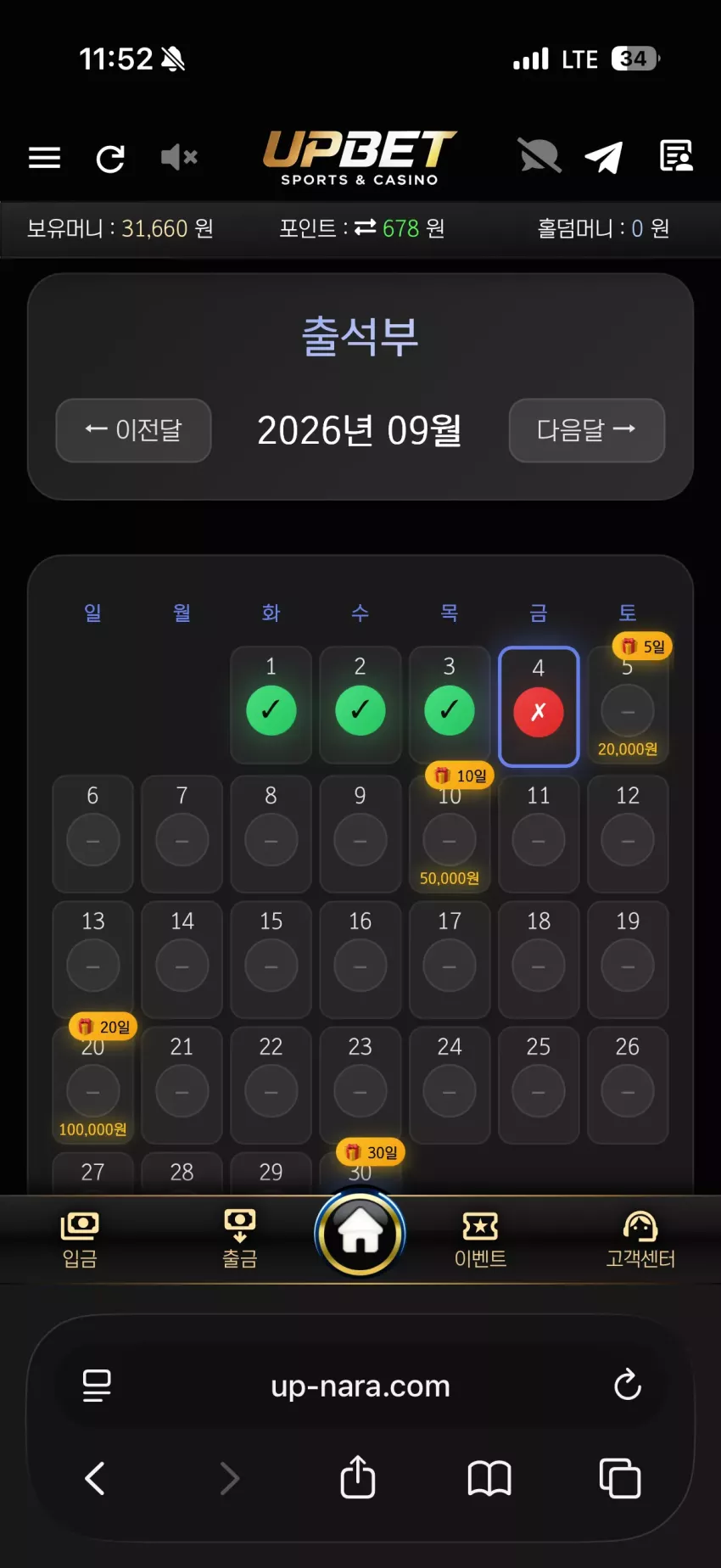Open the 출금 withdrawal tab
The width and height of the screenshot is (721, 1568).
(240, 1240)
